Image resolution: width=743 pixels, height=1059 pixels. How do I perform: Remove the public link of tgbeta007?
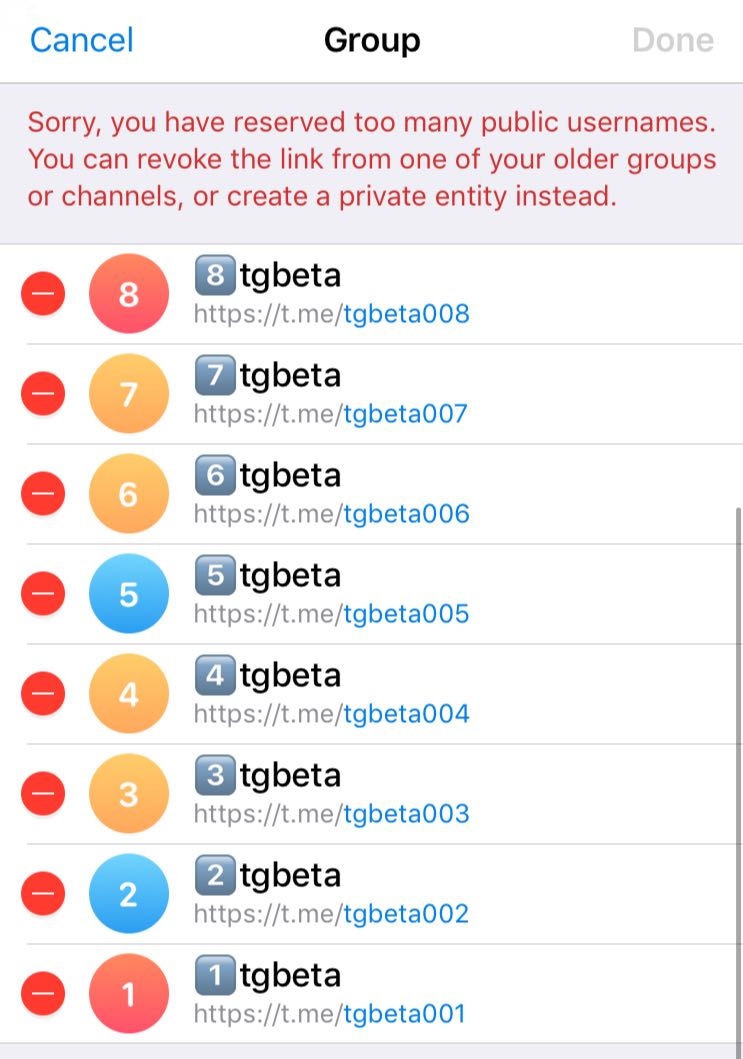pyautogui.click(x=43, y=394)
